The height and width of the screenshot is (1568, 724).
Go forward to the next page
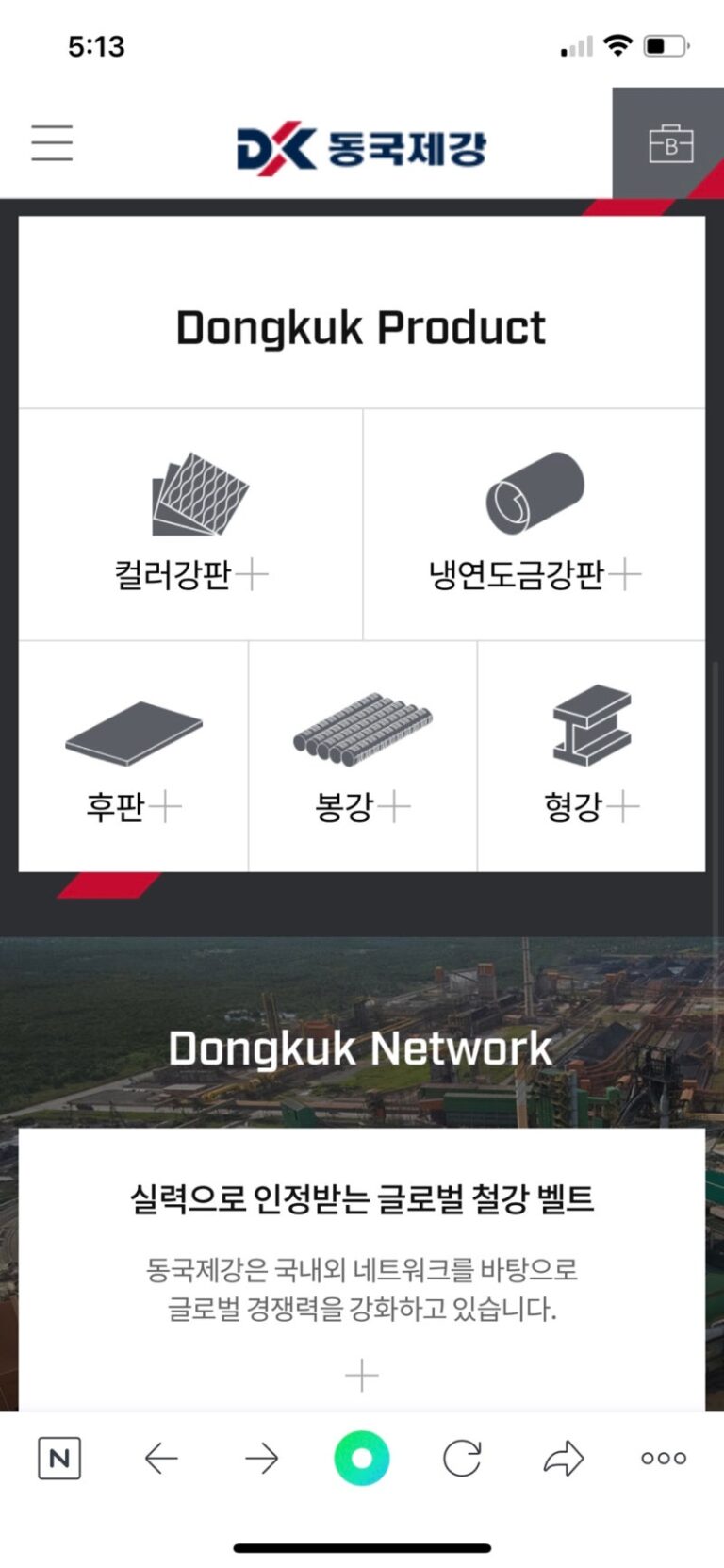pos(261,1459)
